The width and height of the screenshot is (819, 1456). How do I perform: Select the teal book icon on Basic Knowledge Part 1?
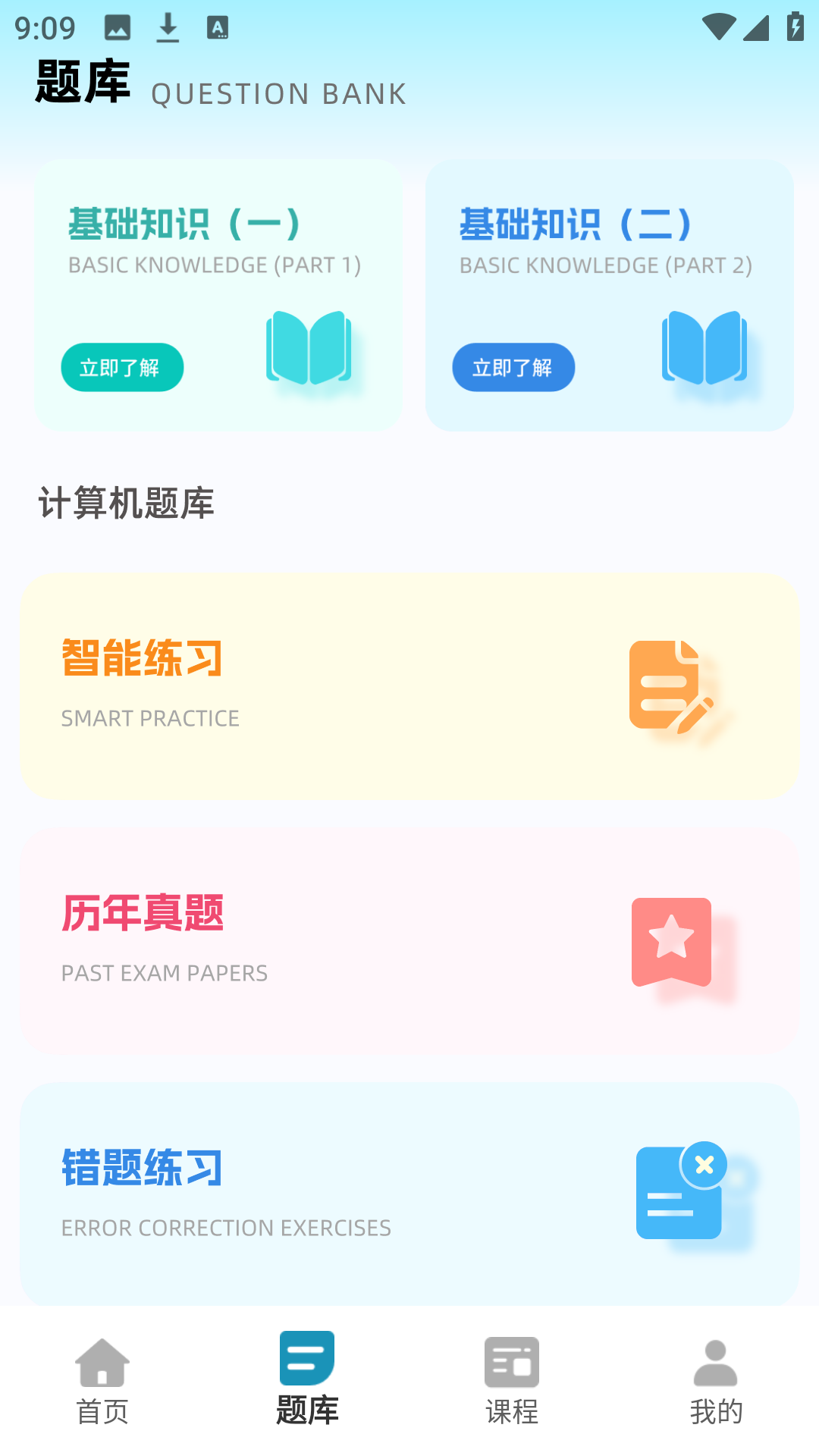coord(308,349)
